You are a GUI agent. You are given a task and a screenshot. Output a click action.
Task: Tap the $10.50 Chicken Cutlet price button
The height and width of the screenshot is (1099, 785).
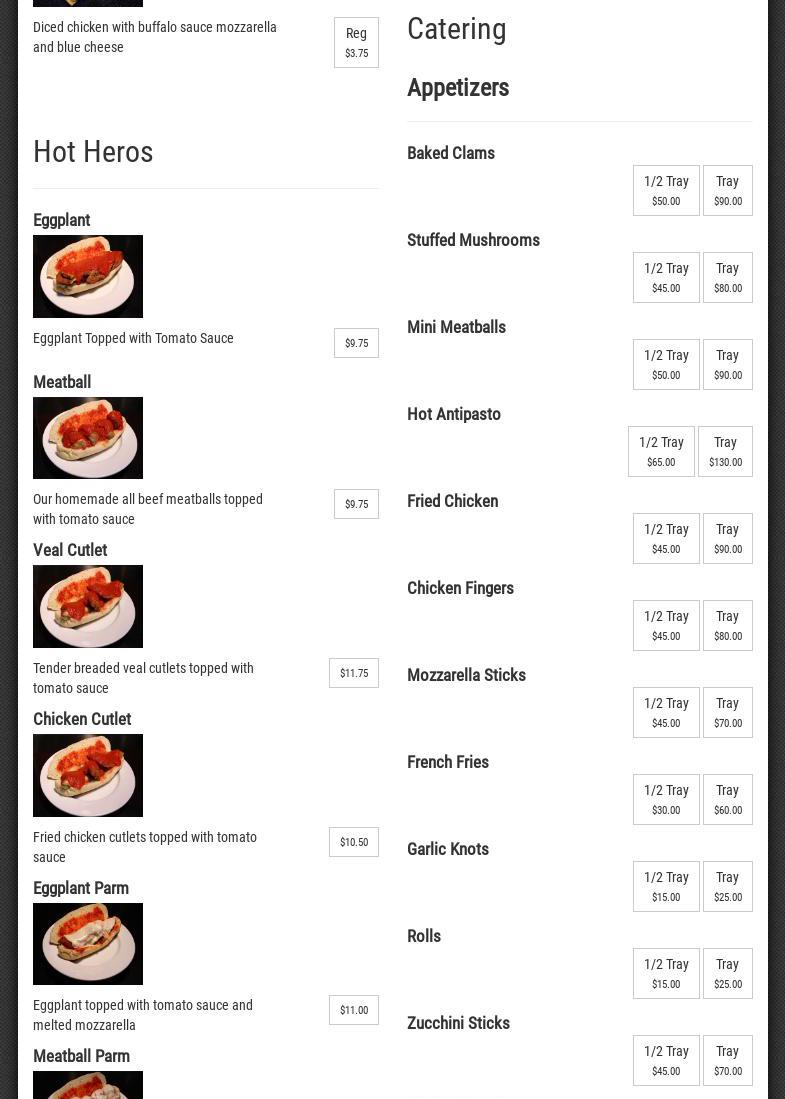(x=353, y=842)
